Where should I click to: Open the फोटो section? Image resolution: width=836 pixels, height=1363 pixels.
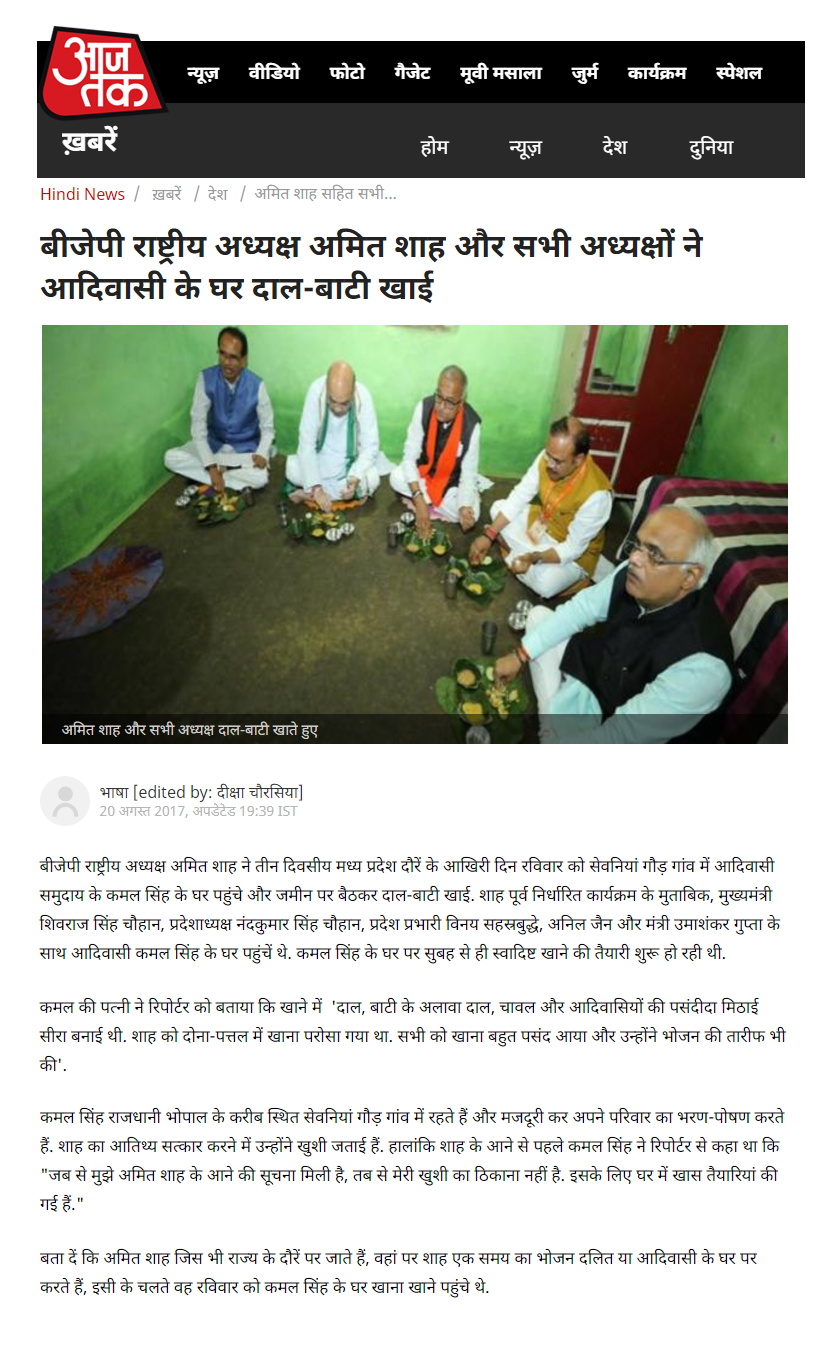click(x=347, y=73)
